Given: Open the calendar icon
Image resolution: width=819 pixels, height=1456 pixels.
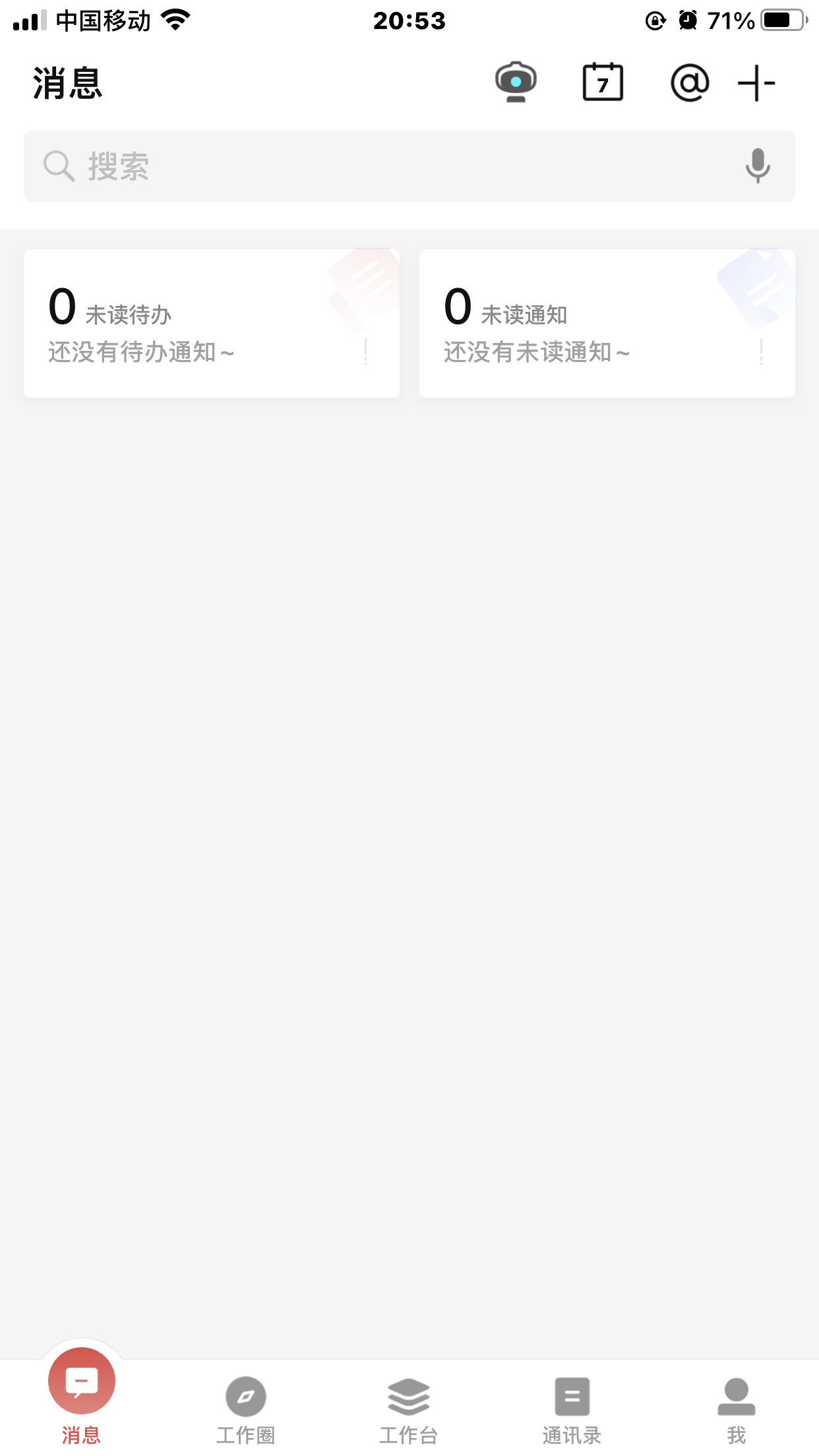Looking at the screenshot, I should (603, 82).
